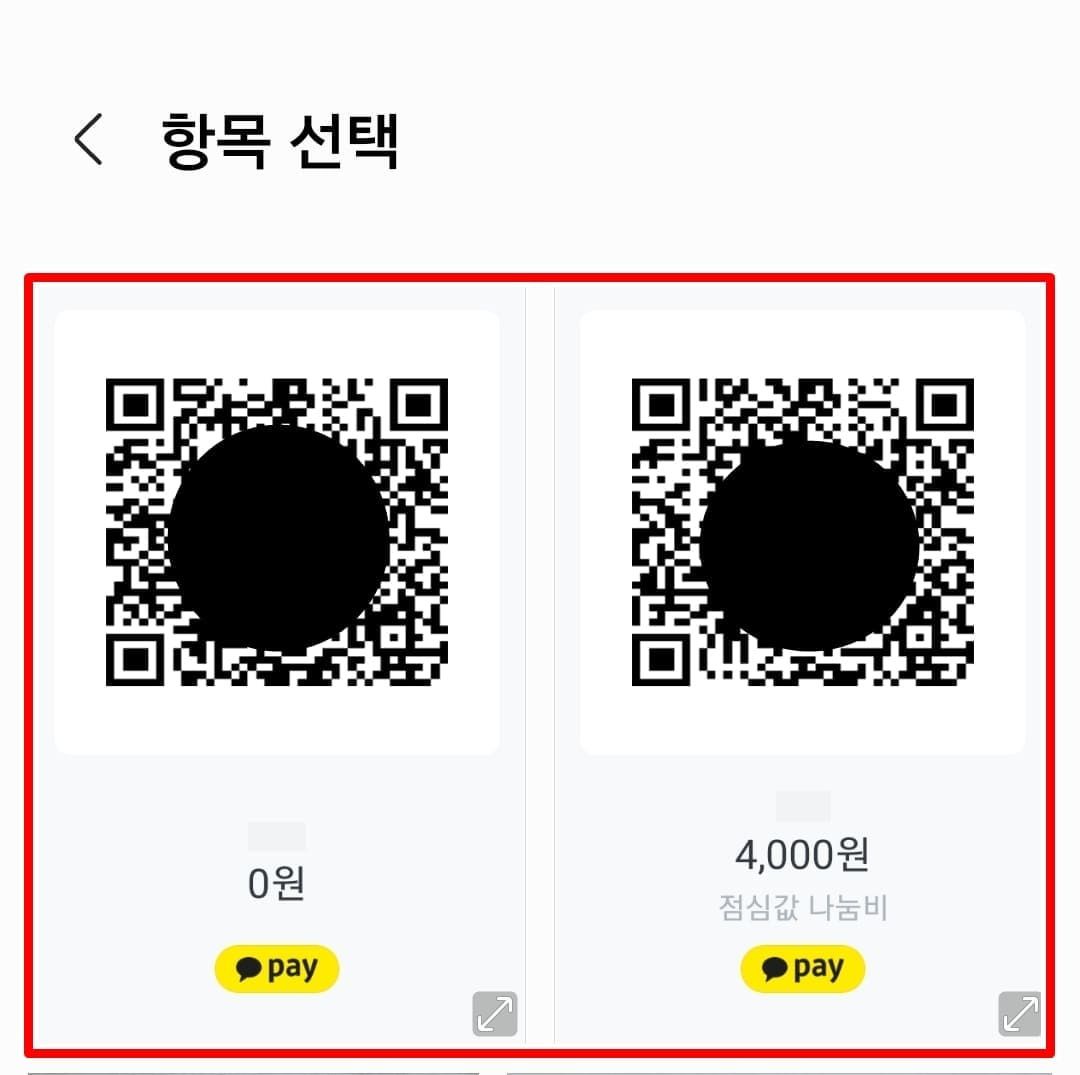Expand the 0원 image to full view
The height and width of the screenshot is (1075, 1080).
(495, 1014)
